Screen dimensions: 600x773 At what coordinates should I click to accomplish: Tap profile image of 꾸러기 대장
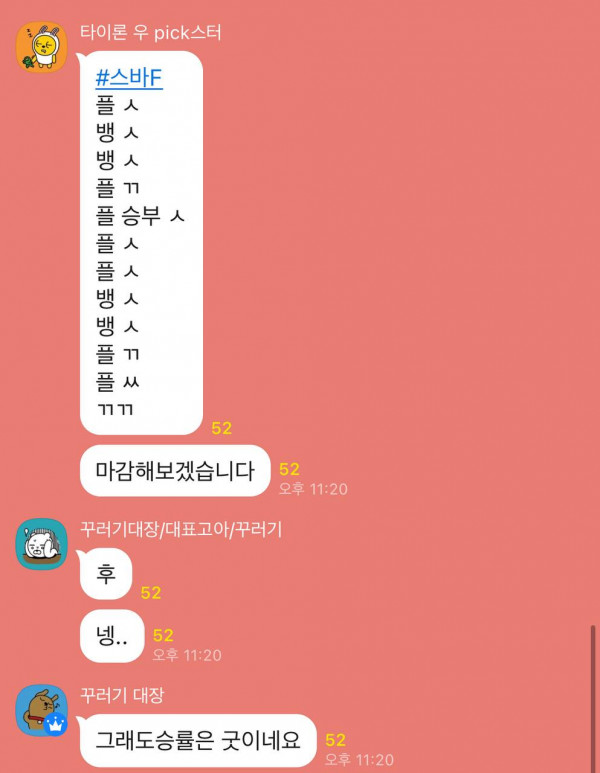[x=41, y=711]
